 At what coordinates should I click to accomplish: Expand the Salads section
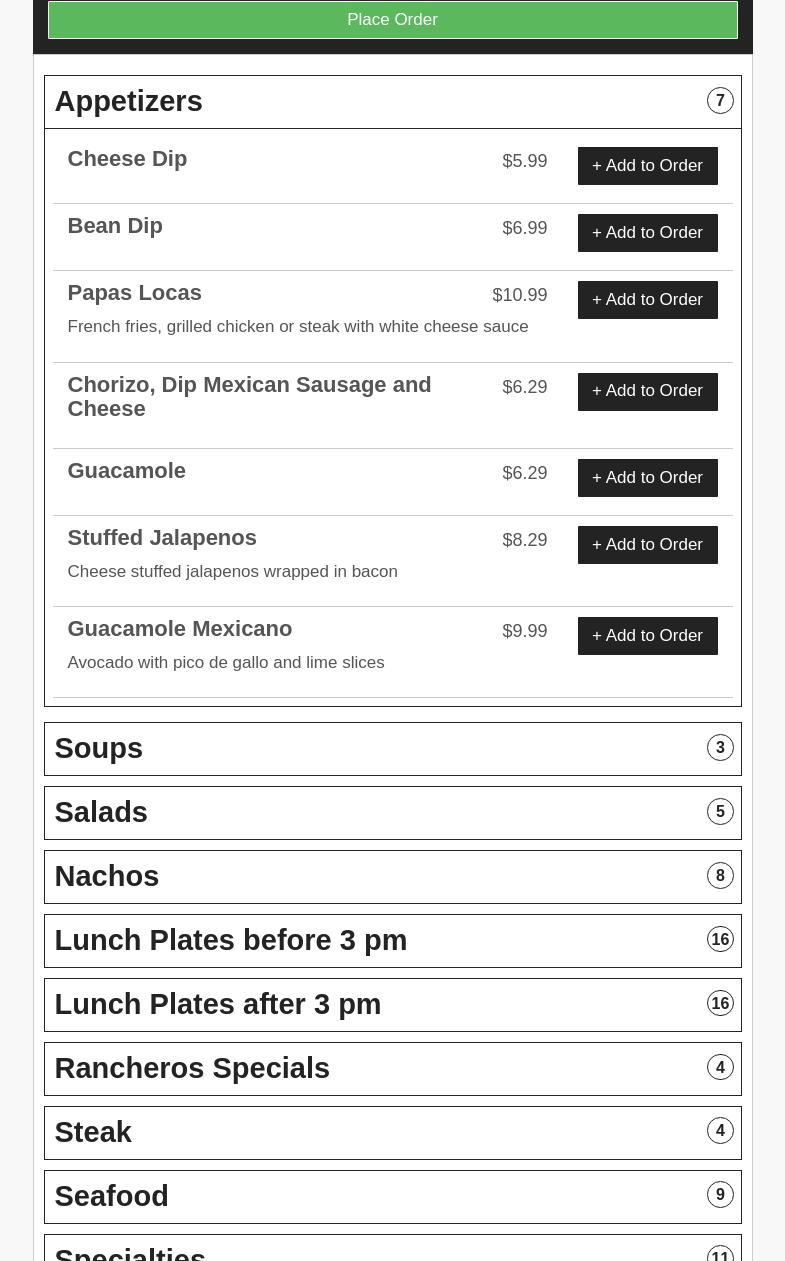point(392,813)
